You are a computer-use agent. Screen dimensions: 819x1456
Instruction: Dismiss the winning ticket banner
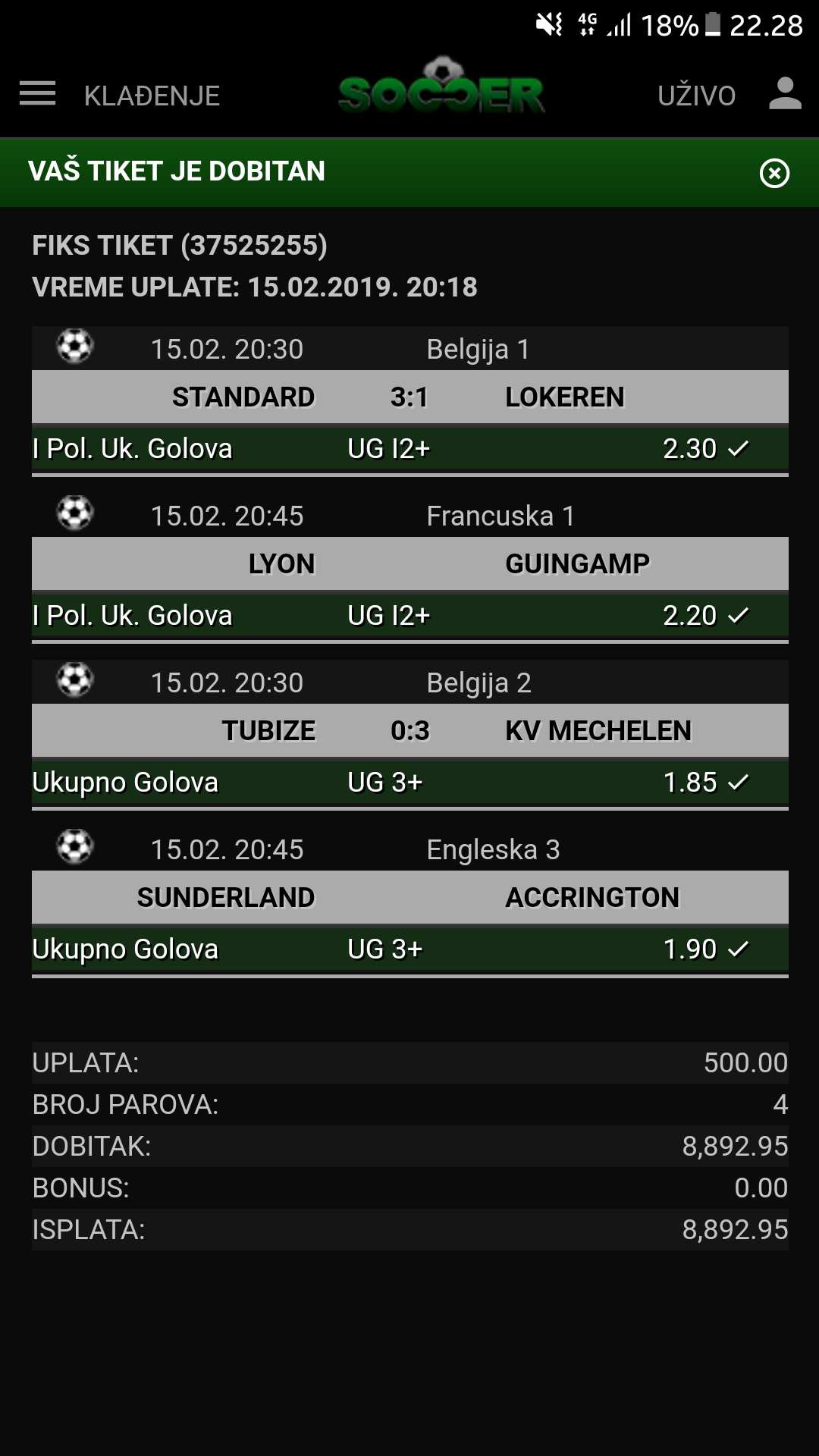(x=774, y=173)
